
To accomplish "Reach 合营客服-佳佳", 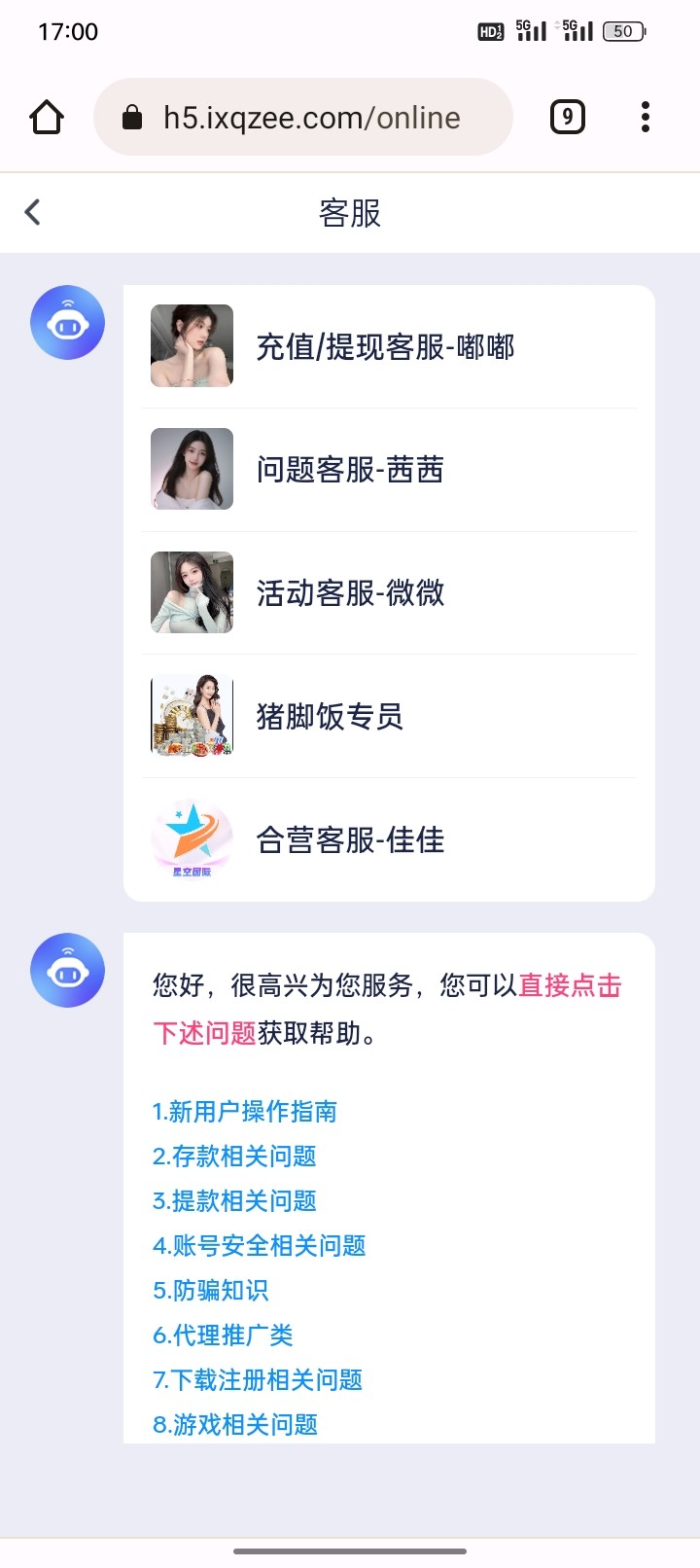I will pyautogui.click(x=350, y=839).
